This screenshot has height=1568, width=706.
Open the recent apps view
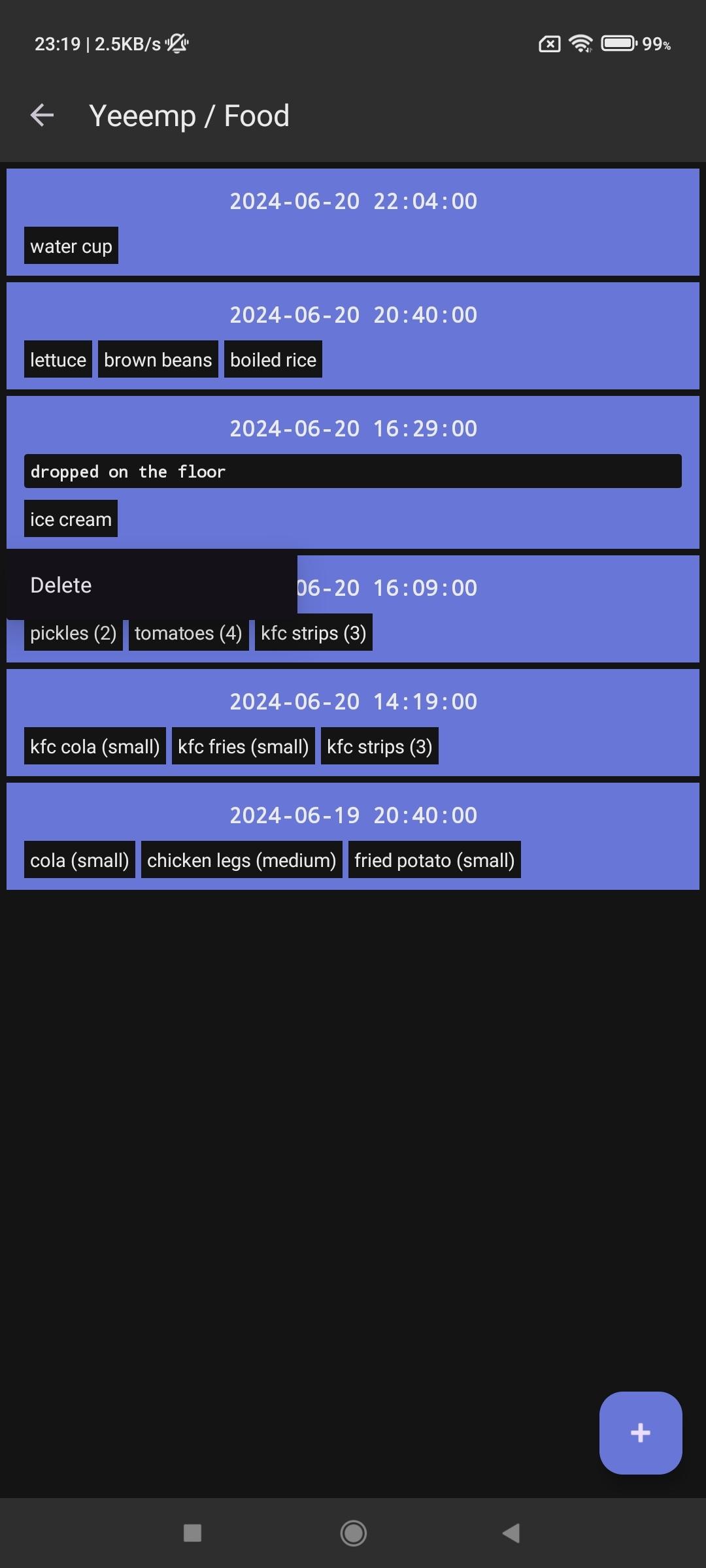(192, 1533)
